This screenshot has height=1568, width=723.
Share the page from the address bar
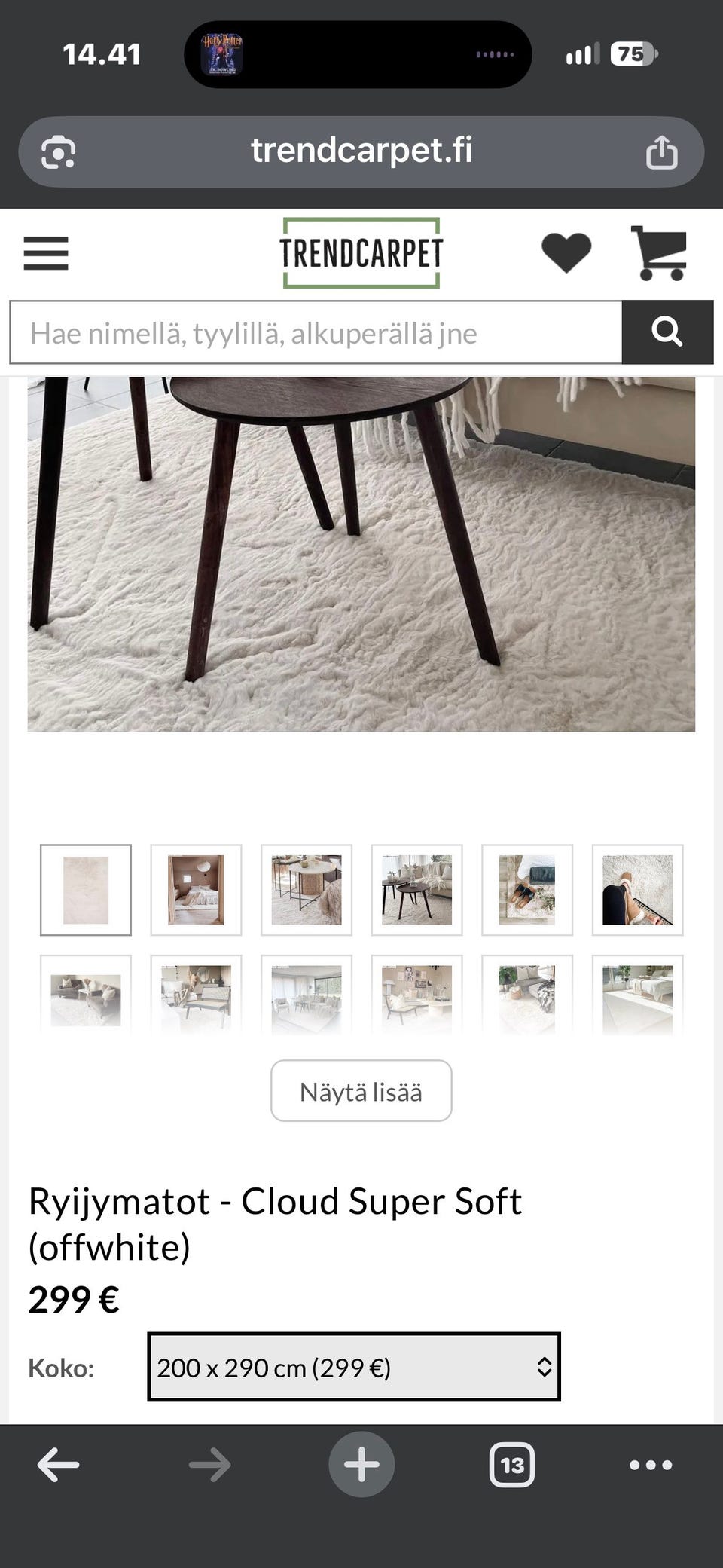662,151
